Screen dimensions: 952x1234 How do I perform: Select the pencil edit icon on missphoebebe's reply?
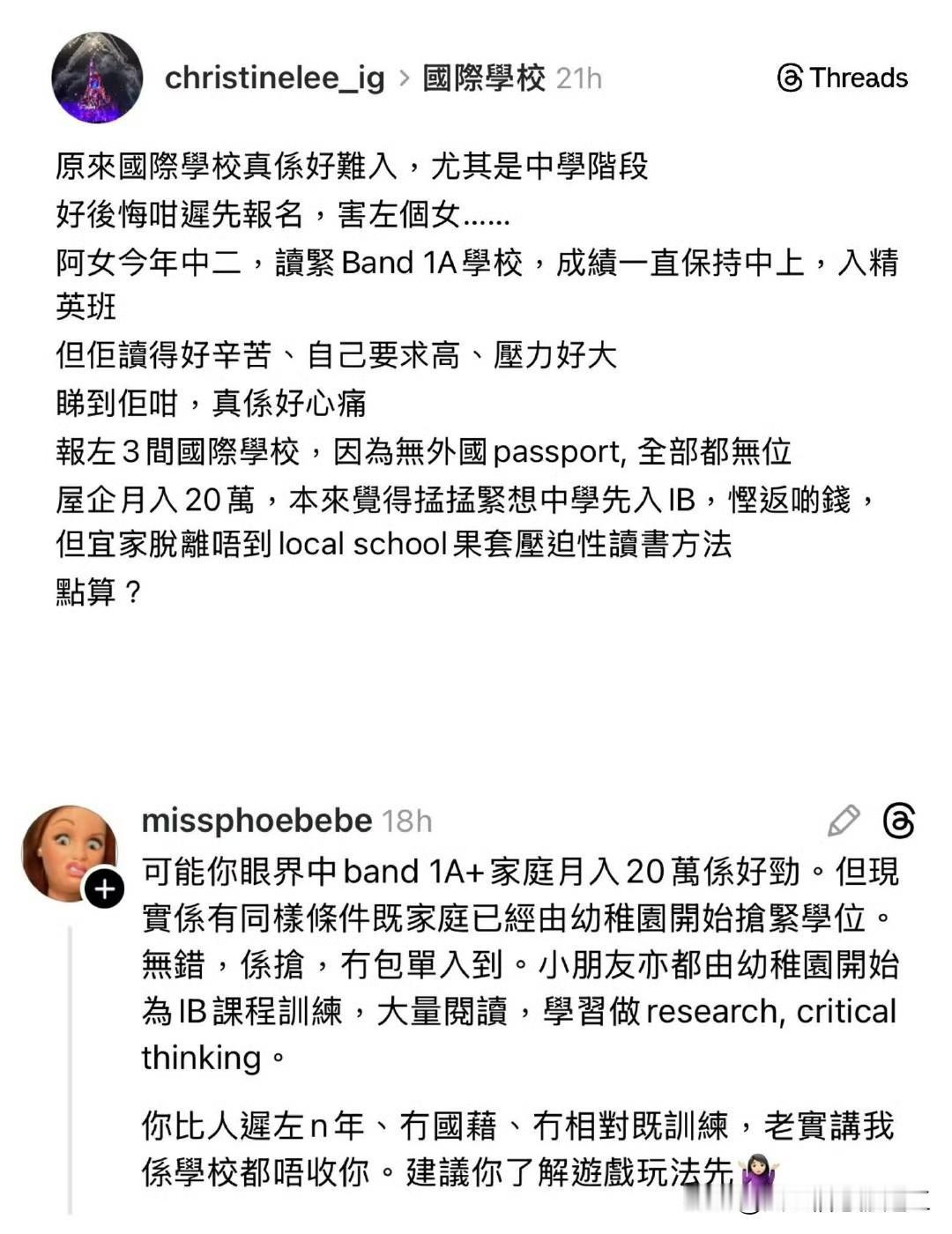click(844, 820)
